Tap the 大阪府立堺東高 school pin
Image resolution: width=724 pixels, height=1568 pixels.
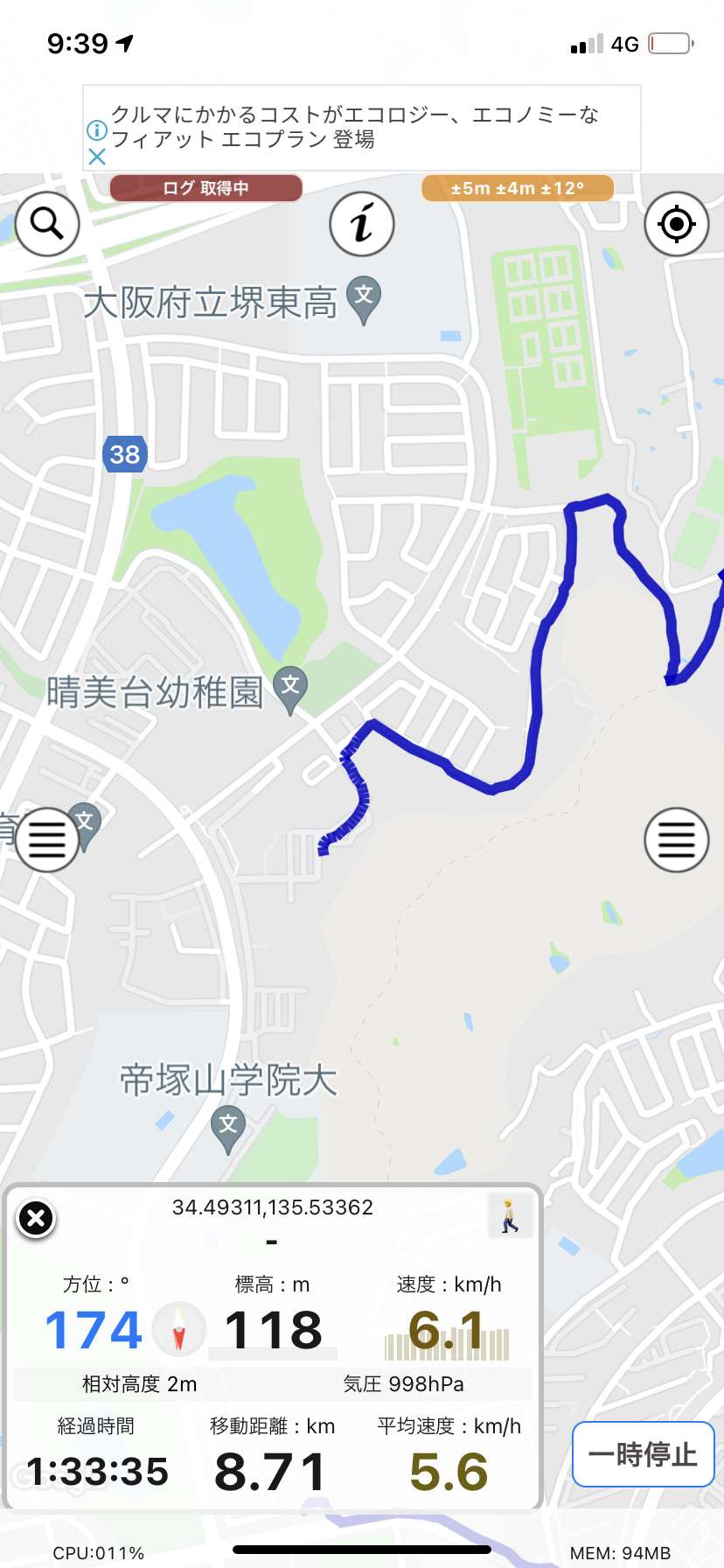364,300
